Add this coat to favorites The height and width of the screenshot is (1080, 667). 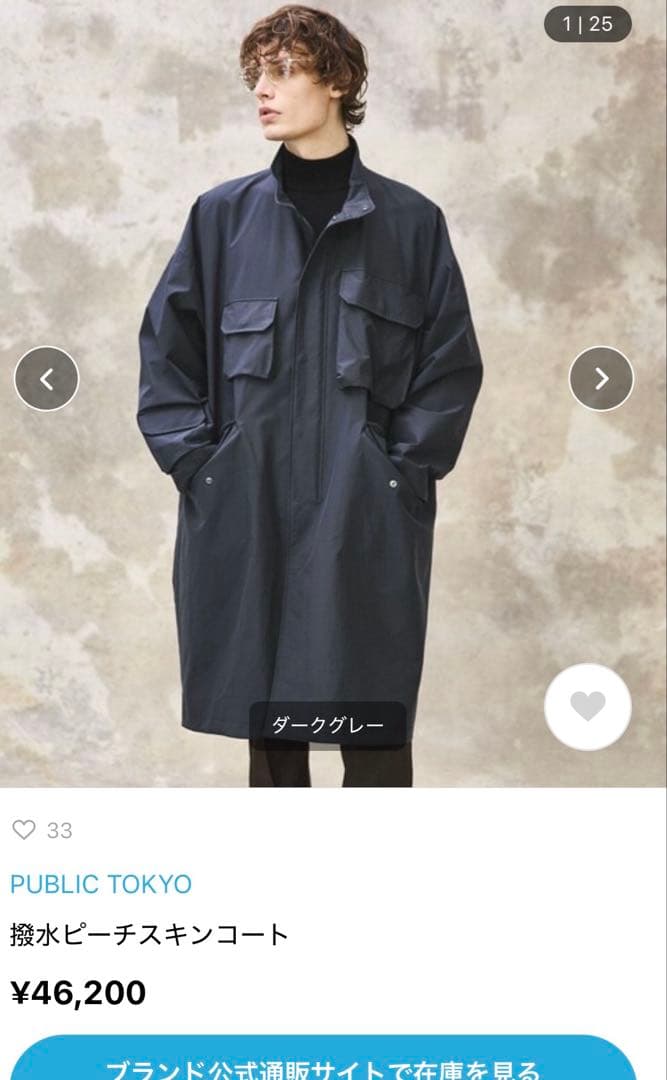tap(588, 707)
